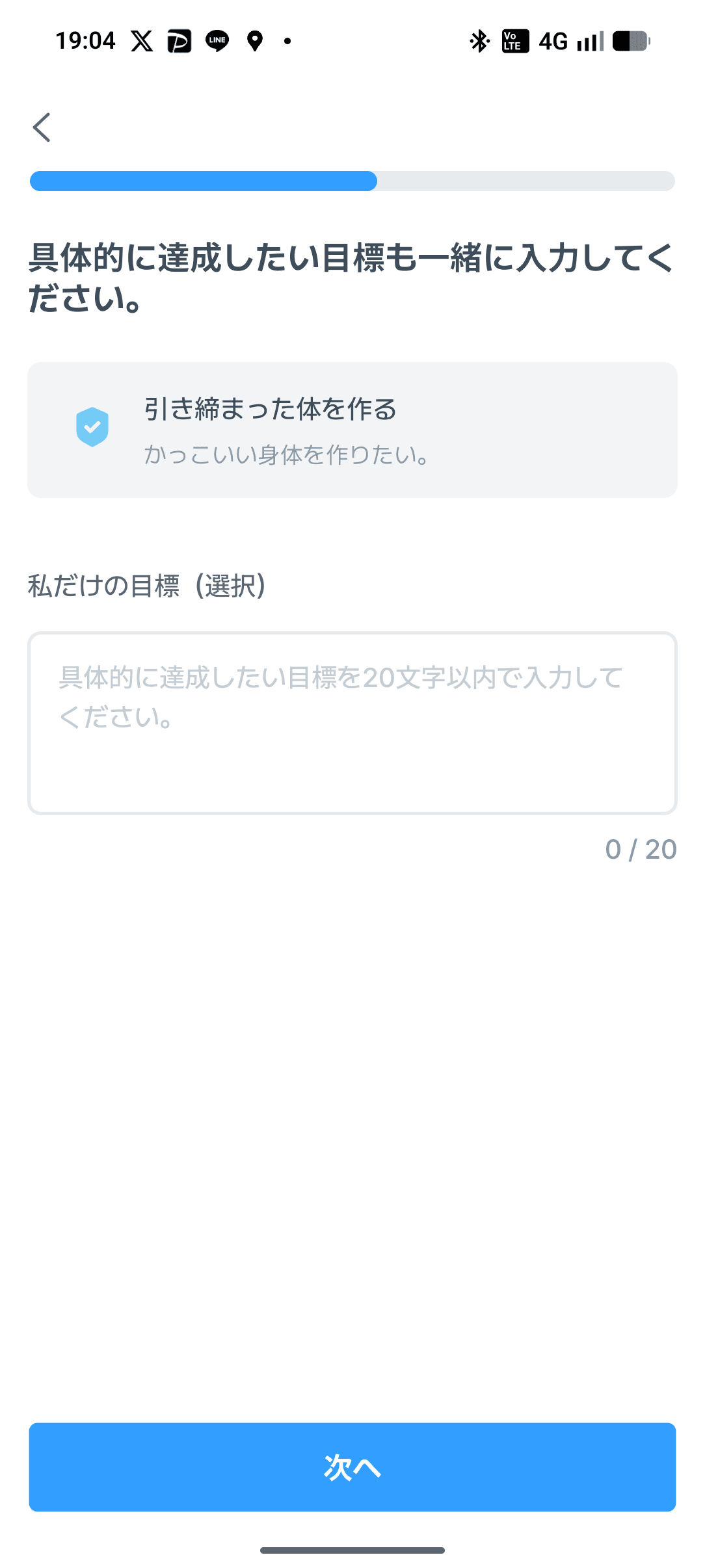Continue with the 次へ button

click(352, 1467)
